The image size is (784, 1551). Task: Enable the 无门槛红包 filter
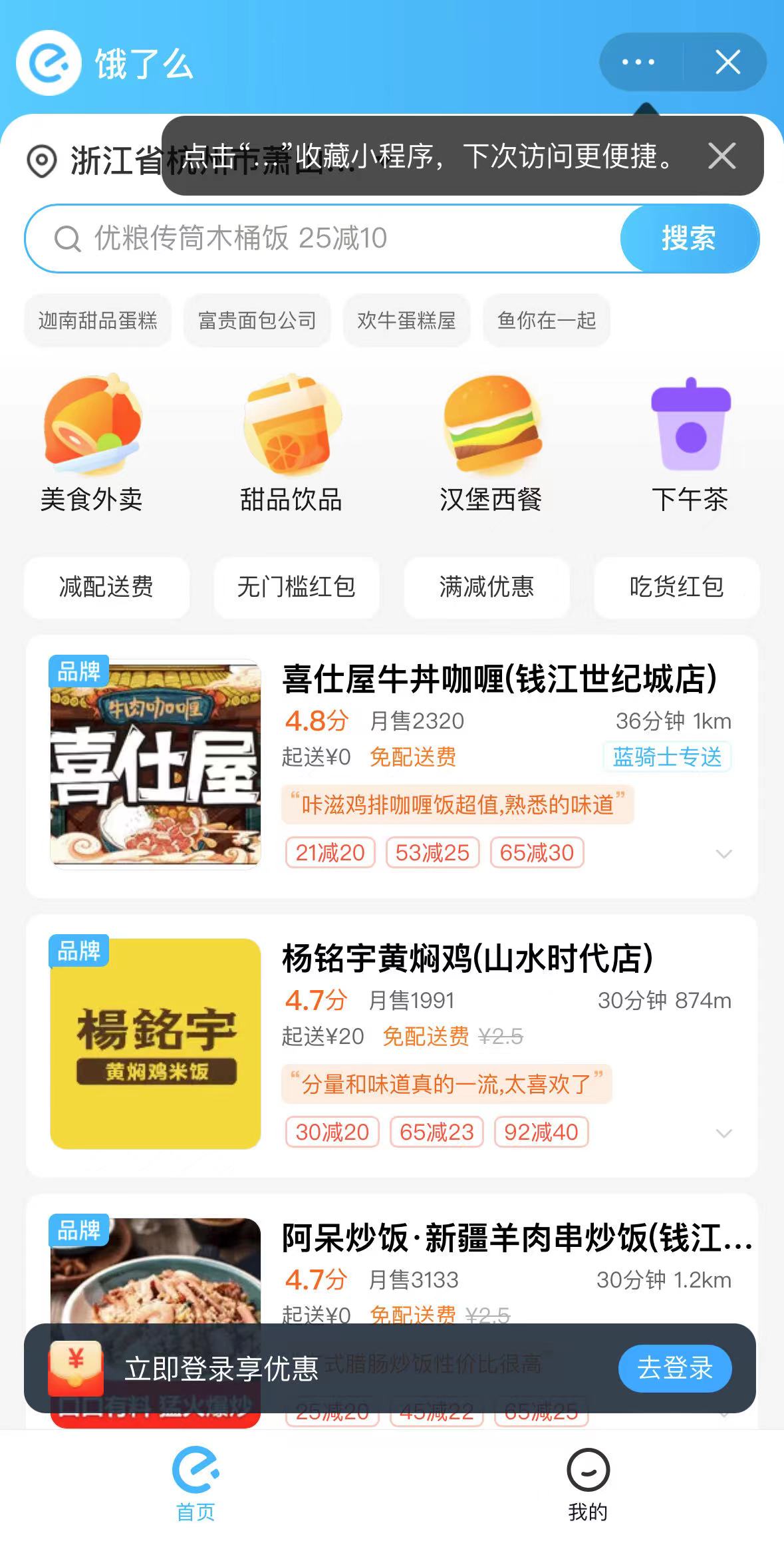(297, 588)
